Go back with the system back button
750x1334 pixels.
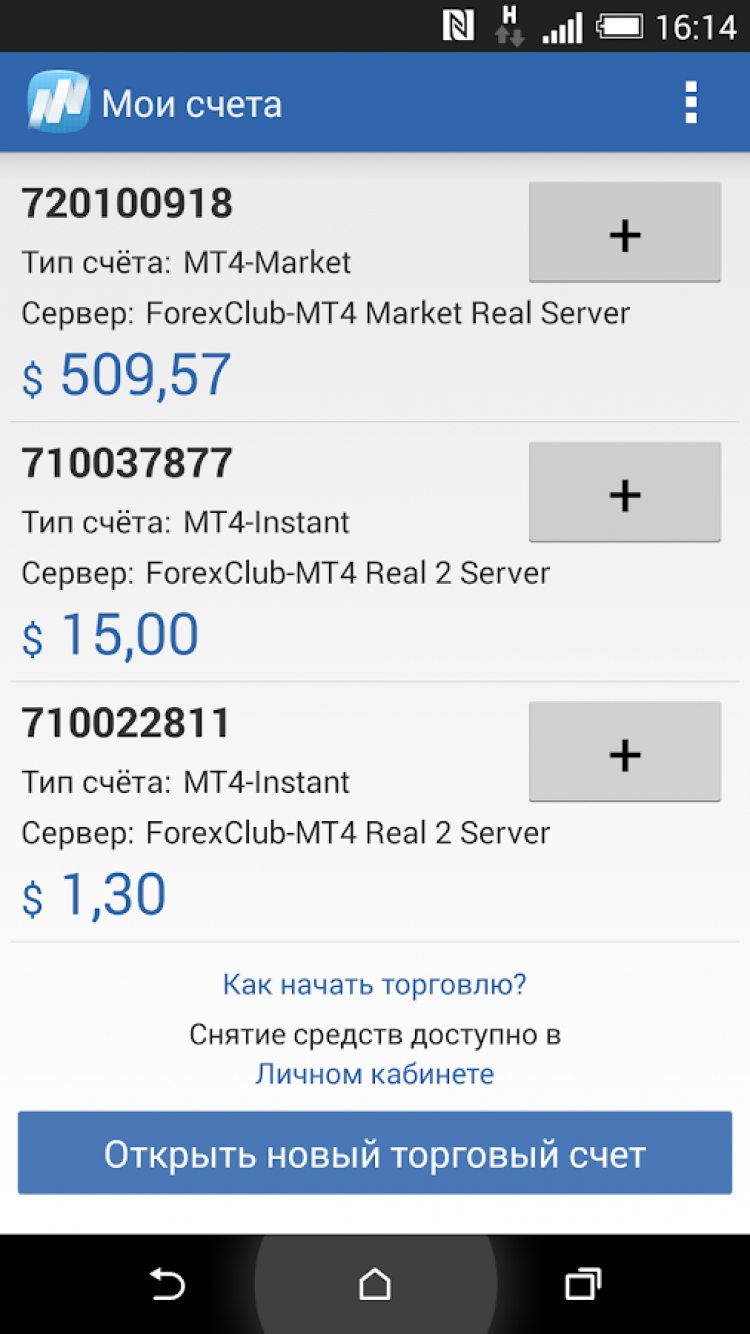pyautogui.click(x=167, y=1284)
